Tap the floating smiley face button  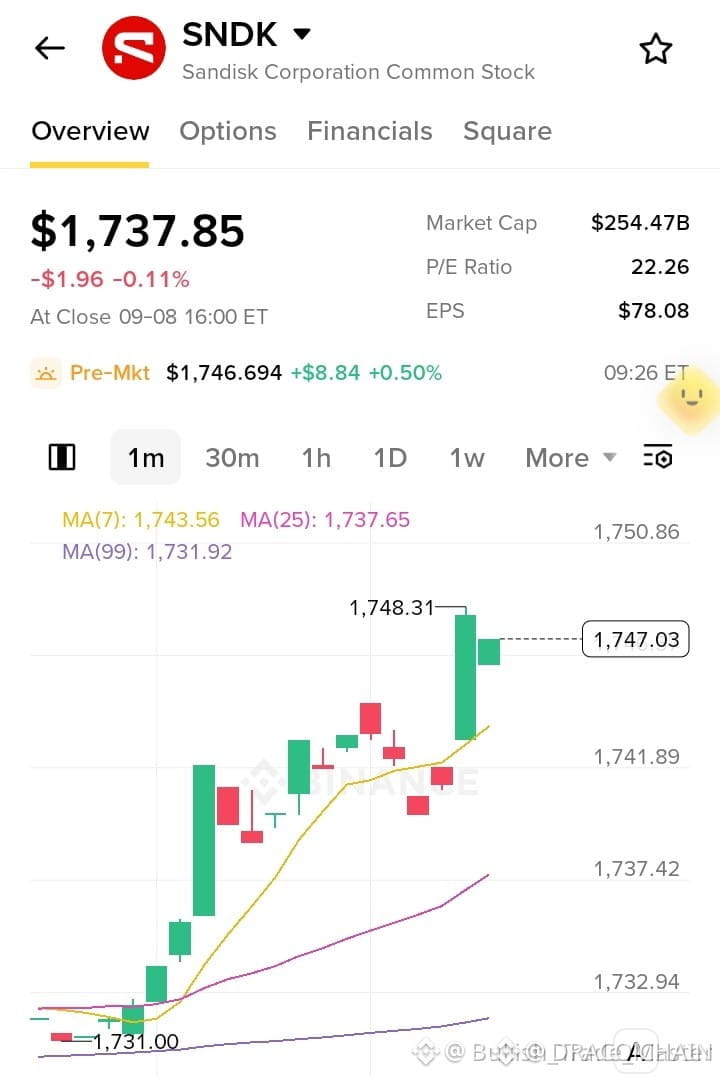pos(689,399)
